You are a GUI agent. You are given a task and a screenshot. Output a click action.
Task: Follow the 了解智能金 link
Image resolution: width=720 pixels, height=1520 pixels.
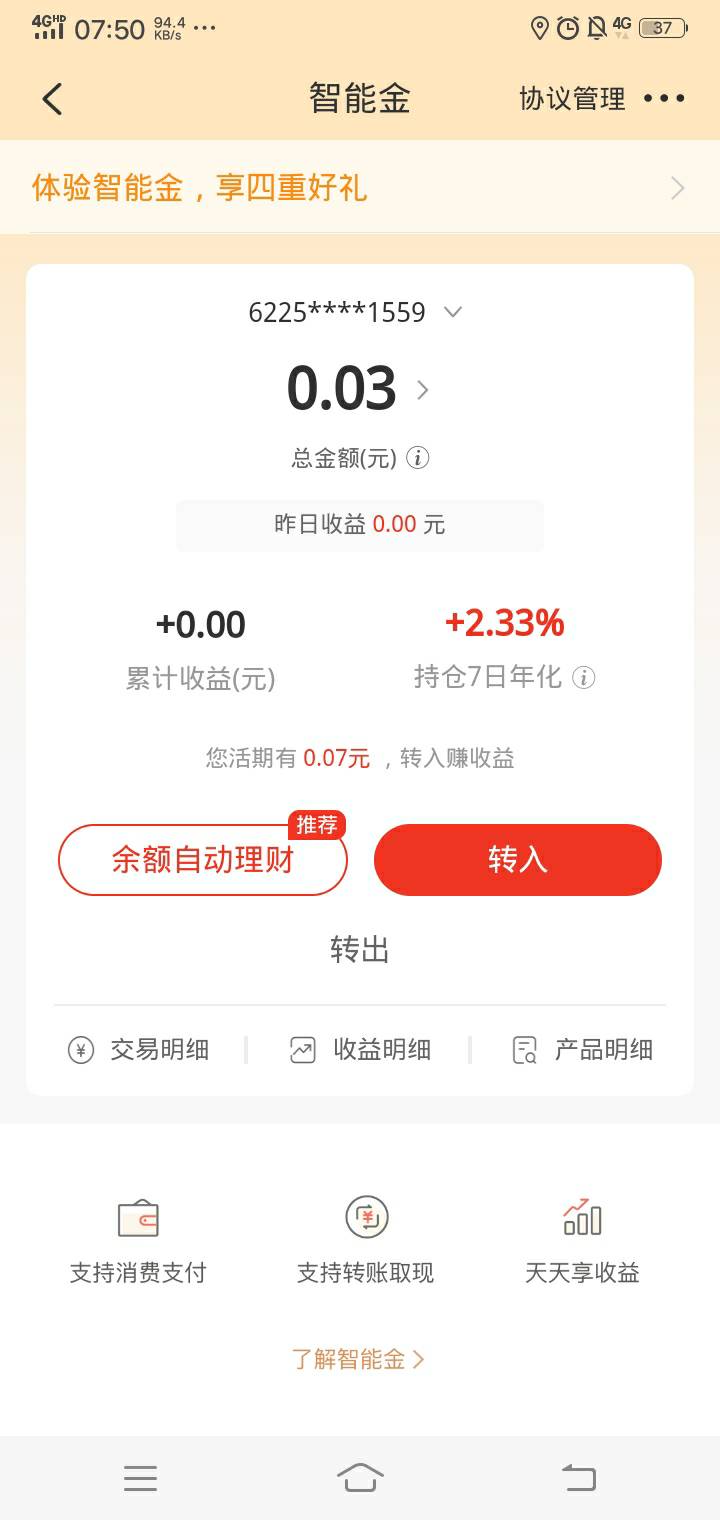tap(358, 1359)
